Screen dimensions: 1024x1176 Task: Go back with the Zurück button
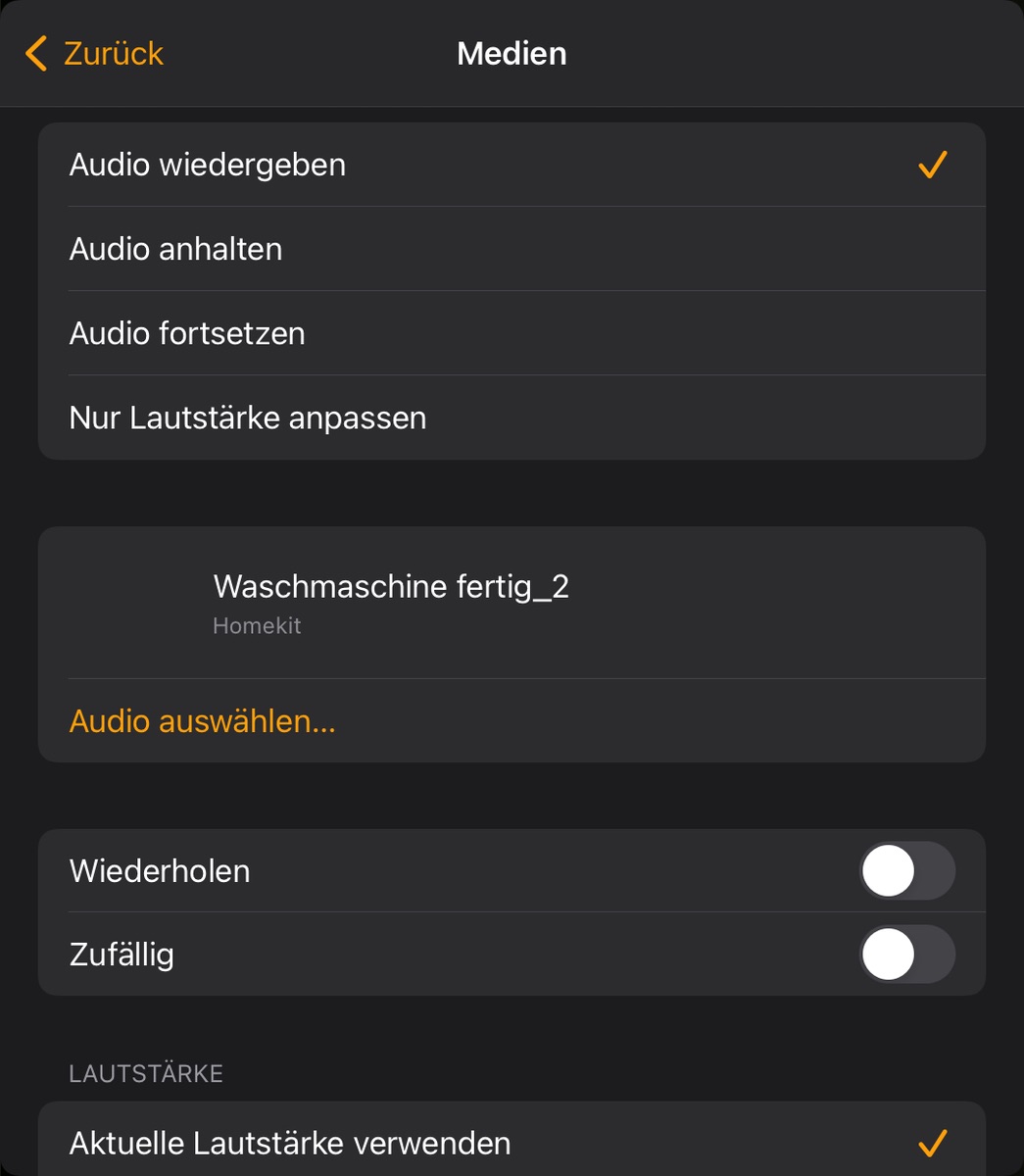point(95,54)
